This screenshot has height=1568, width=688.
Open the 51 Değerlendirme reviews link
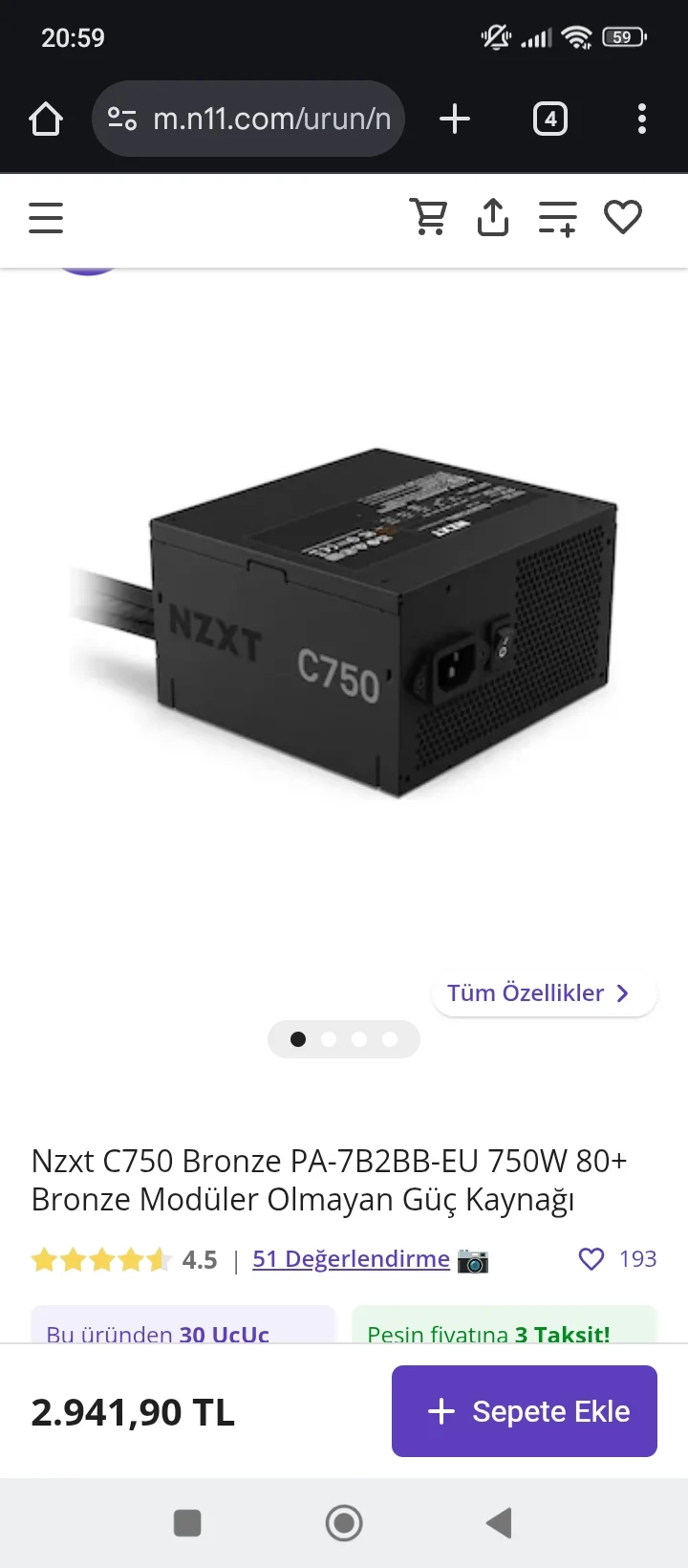pyautogui.click(x=351, y=1259)
